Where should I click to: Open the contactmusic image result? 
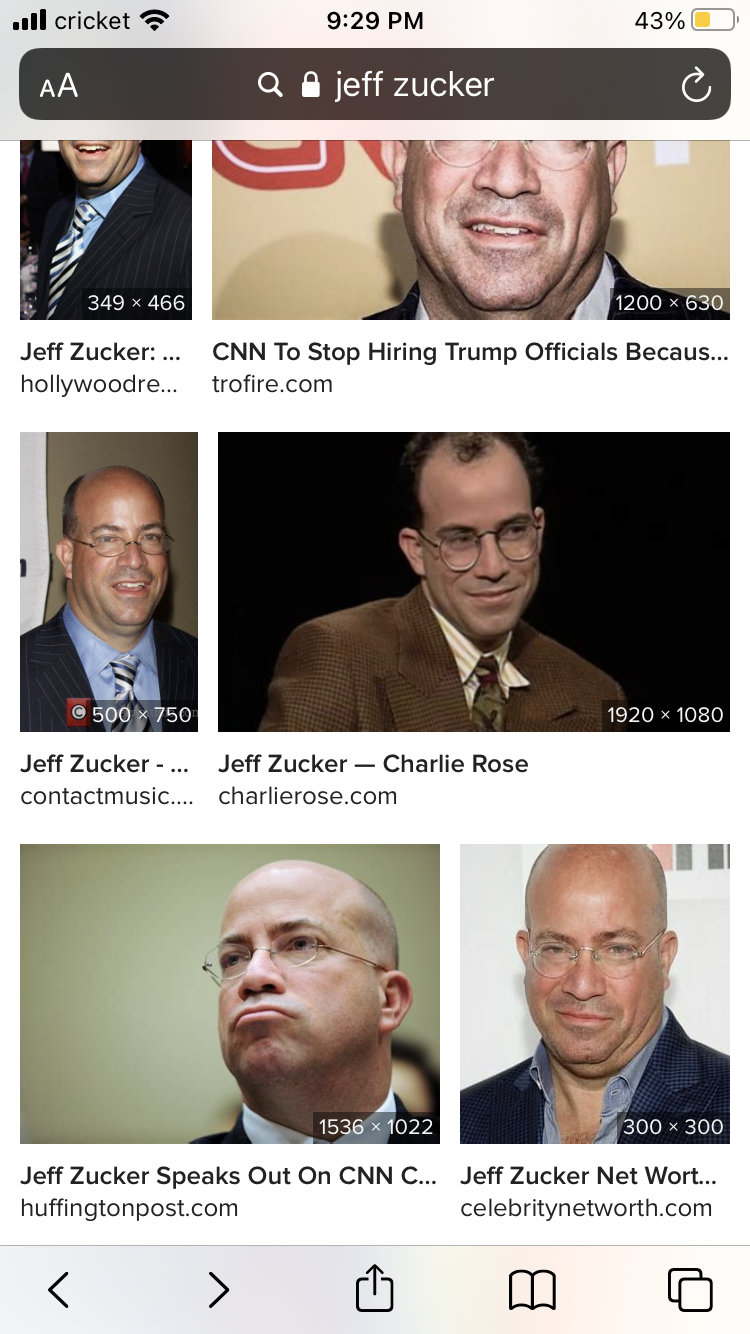click(x=109, y=582)
